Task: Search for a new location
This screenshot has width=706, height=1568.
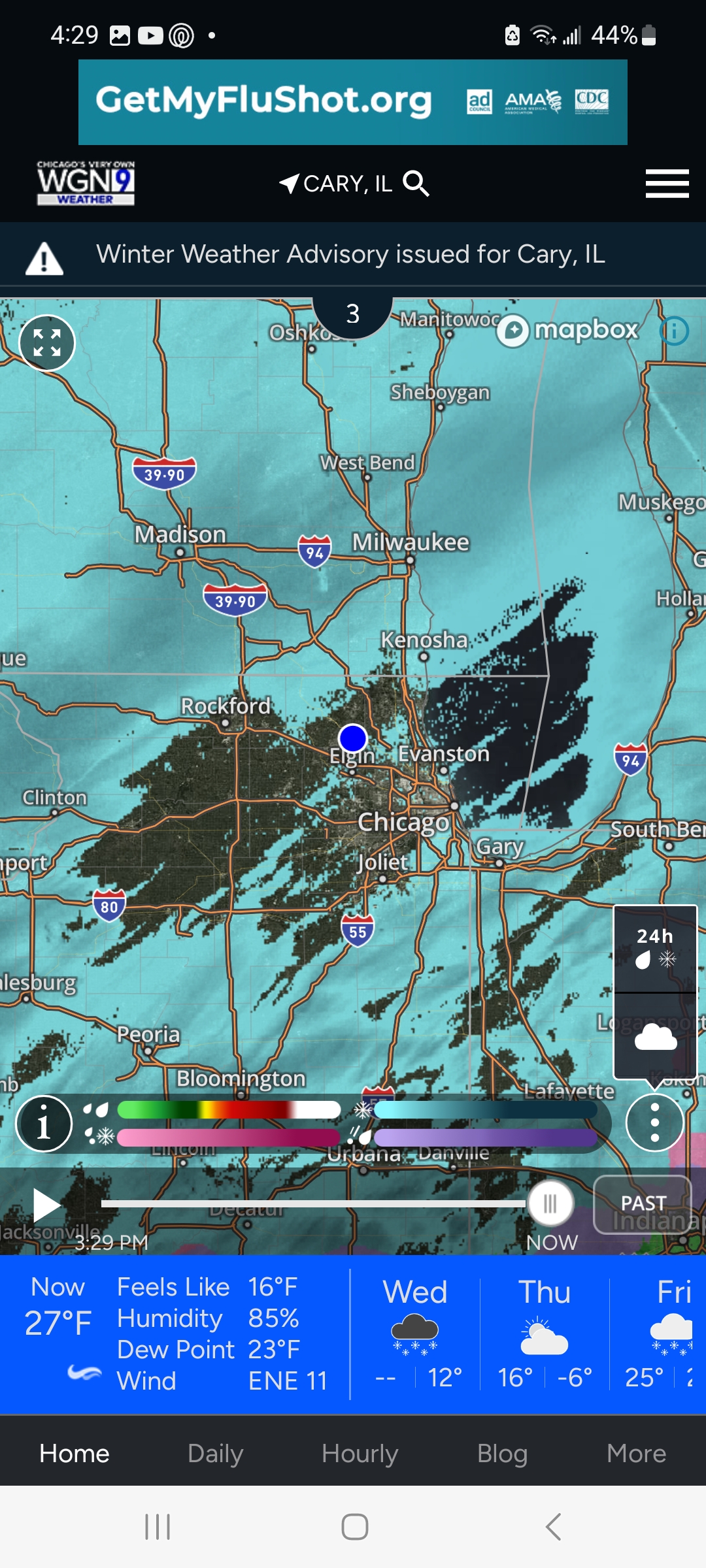Action: click(x=416, y=184)
